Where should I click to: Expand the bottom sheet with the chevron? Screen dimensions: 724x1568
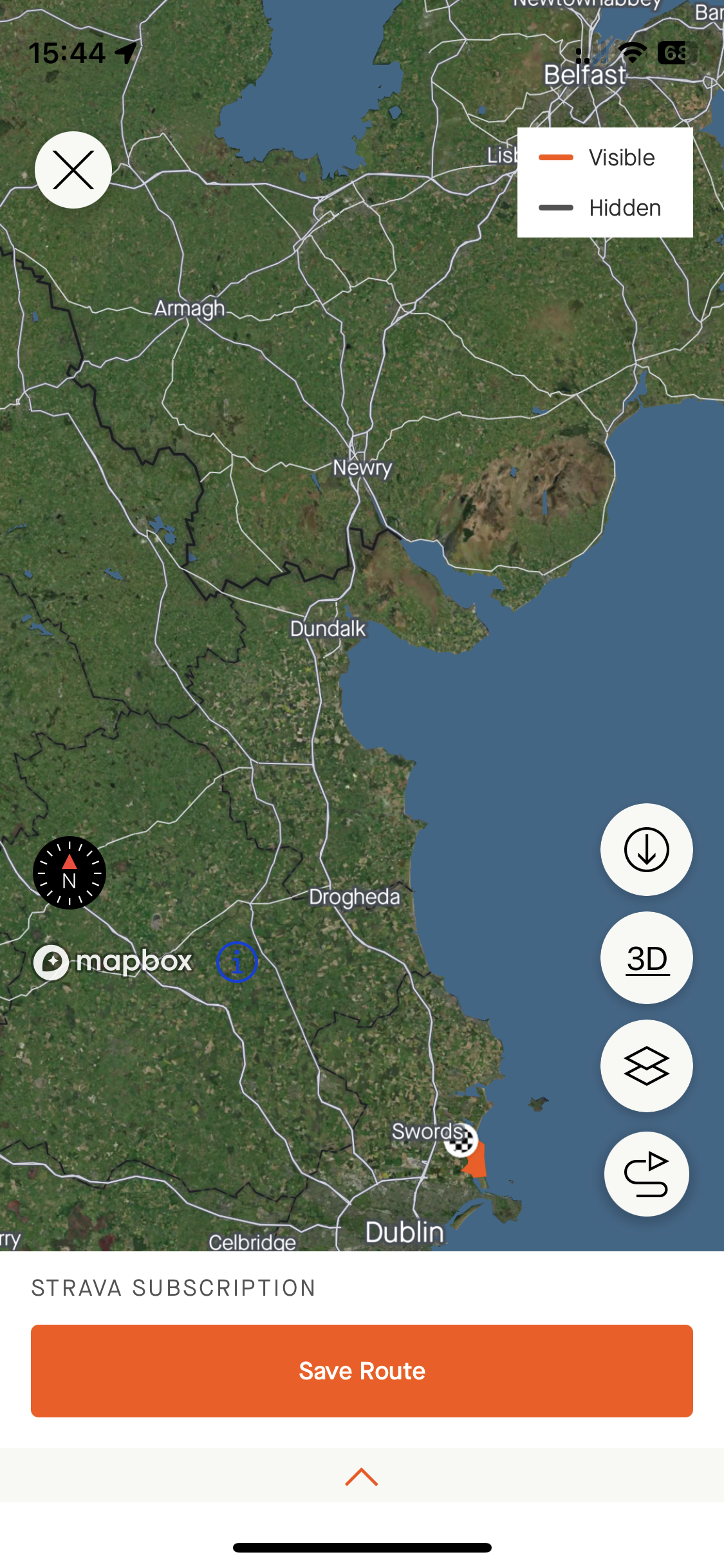[x=362, y=1477]
